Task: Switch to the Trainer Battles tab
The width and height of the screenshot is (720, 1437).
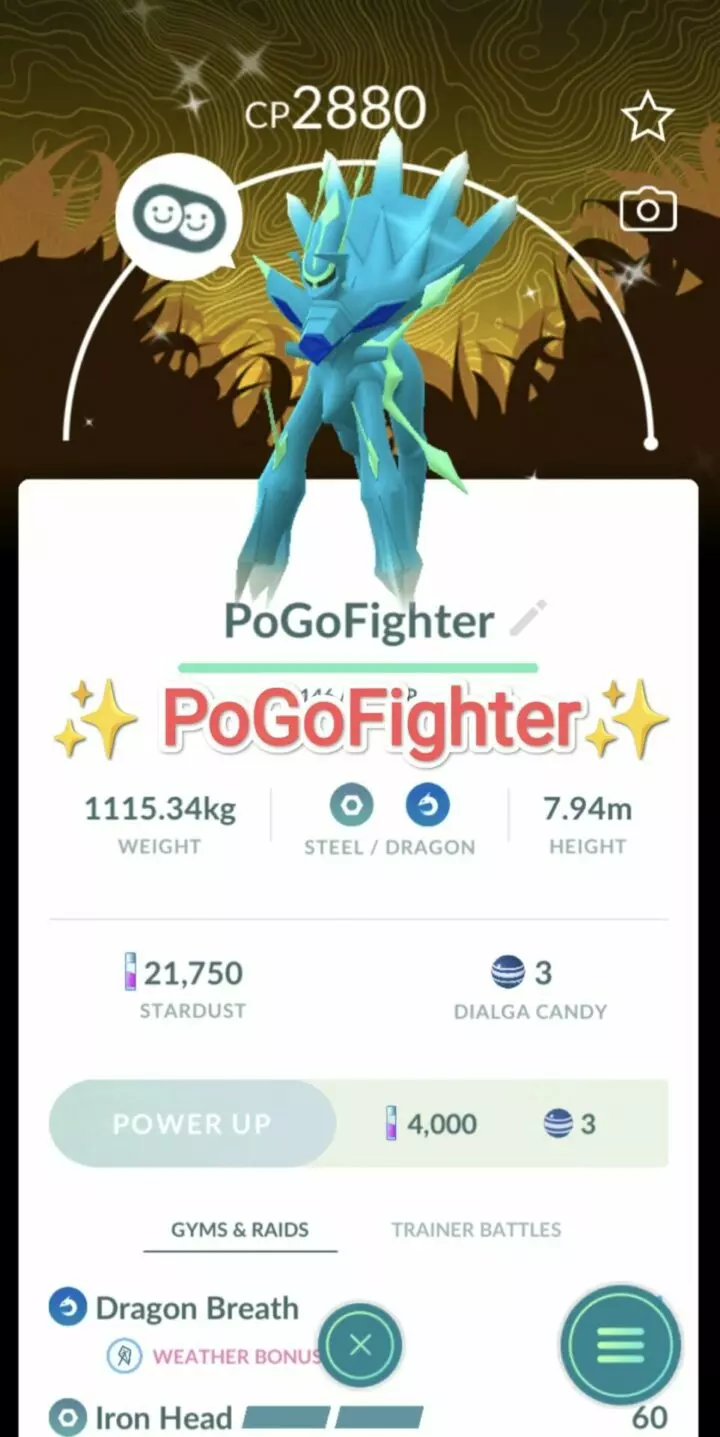Action: click(x=475, y=1230)
